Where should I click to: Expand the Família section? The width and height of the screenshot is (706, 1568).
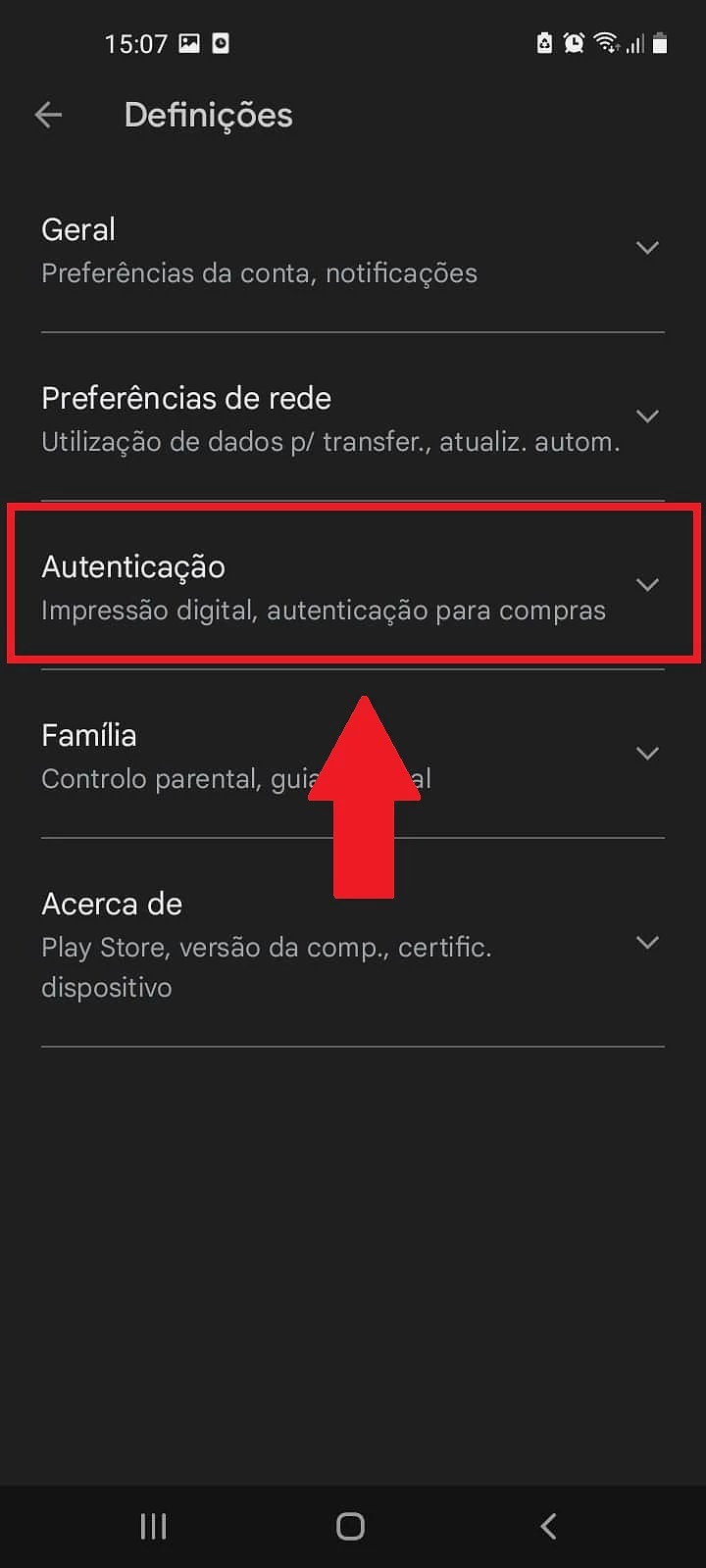point(353,755)
